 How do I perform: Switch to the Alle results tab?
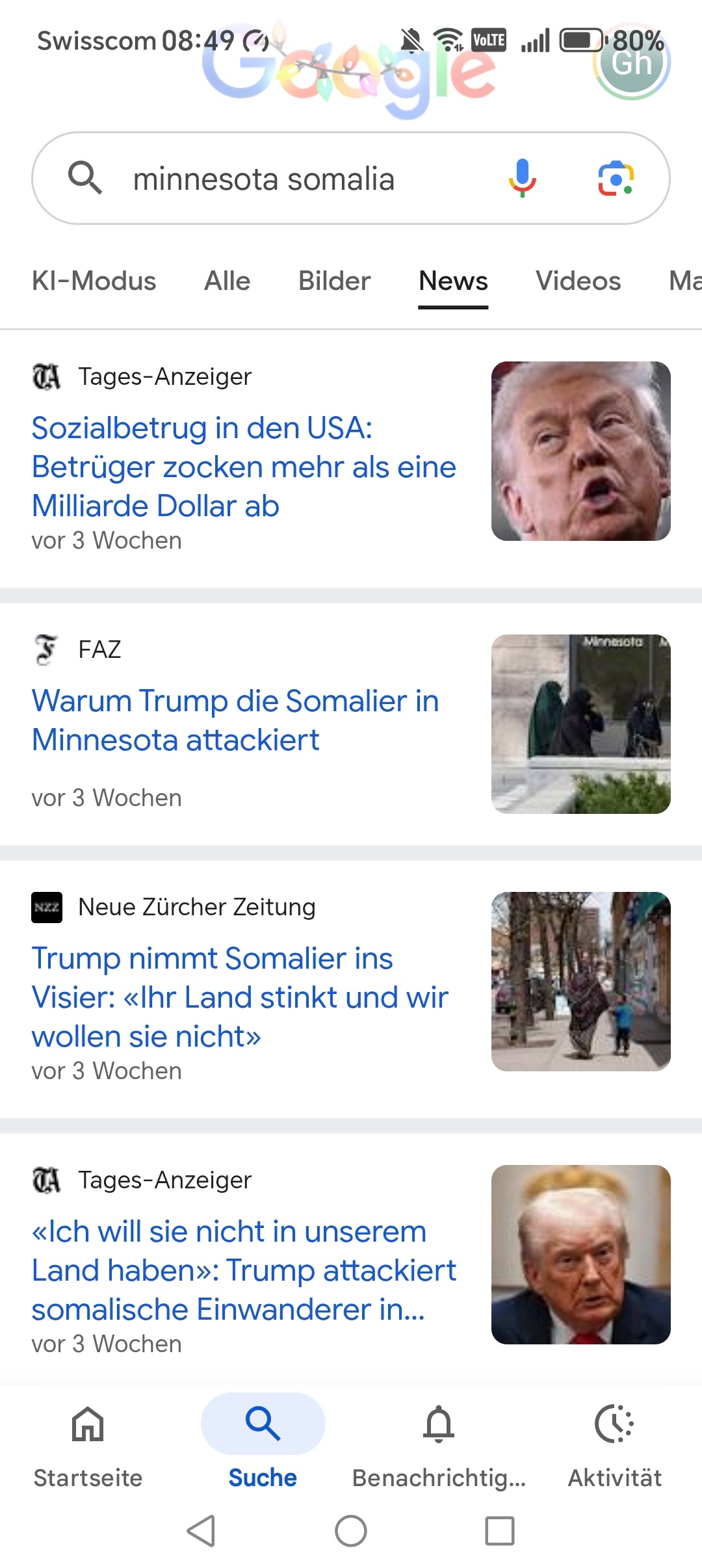tap(227, 281)
